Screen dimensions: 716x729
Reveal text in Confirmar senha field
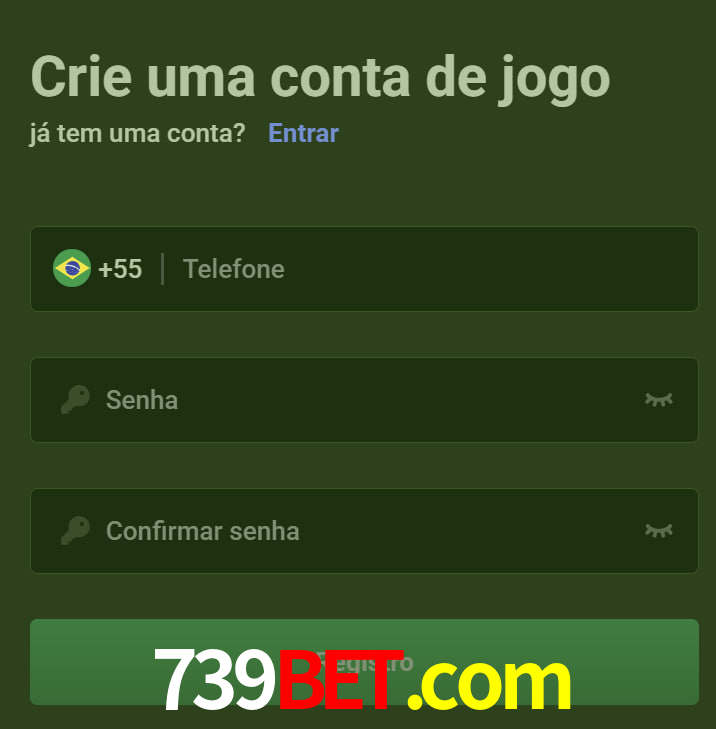tap(658, 531)
